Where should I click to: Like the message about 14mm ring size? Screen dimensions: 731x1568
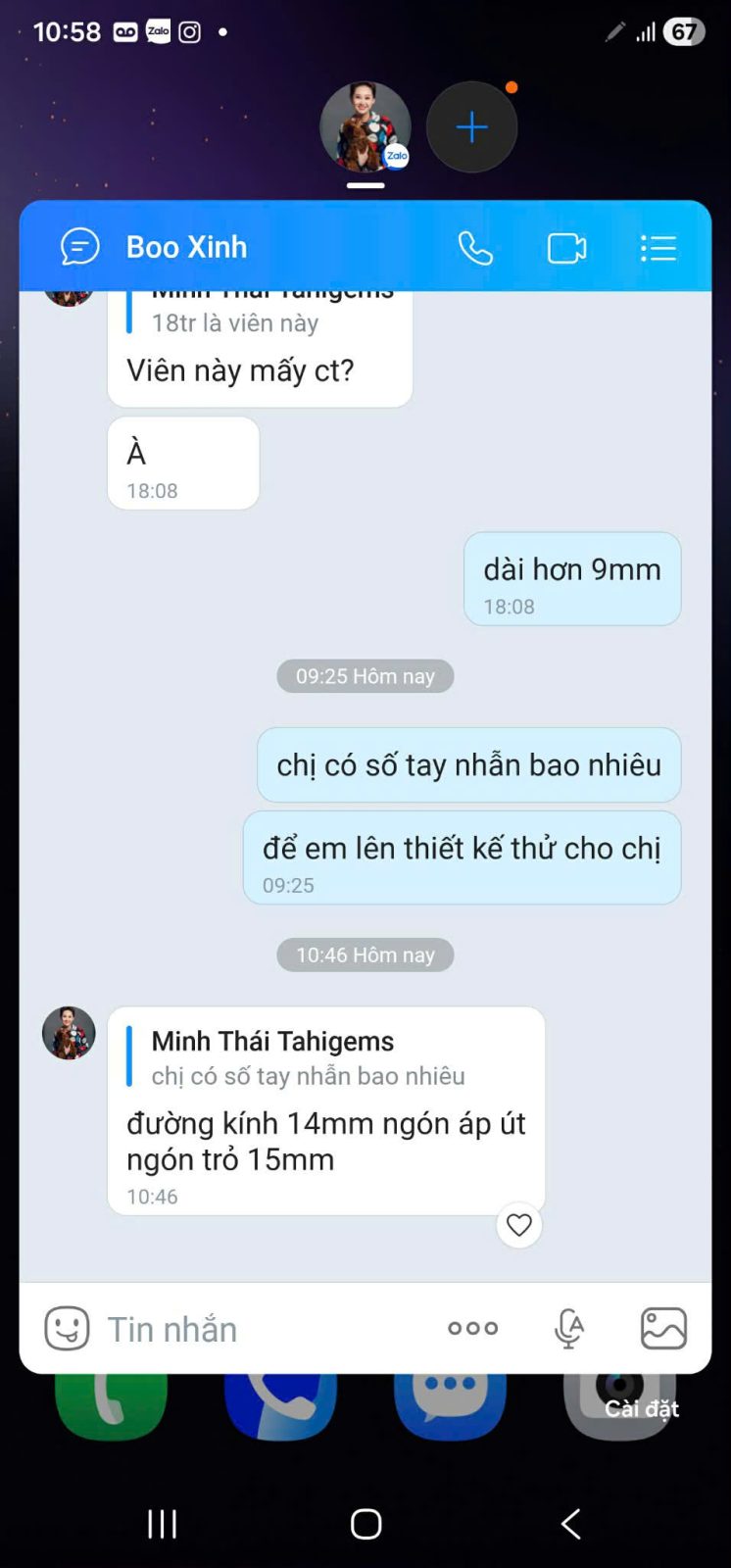click(519, 1225)
